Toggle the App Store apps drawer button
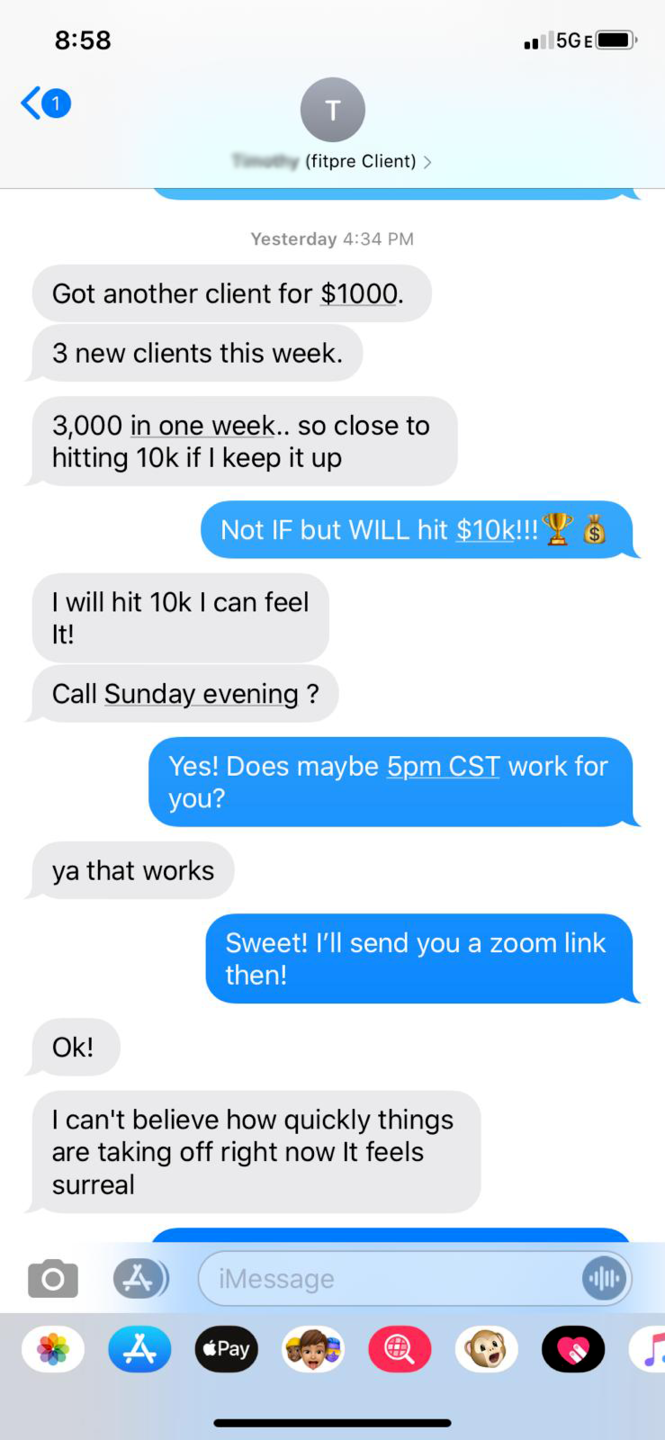The height and width of the screenshot is (1440, 665). pos(140,1279)
